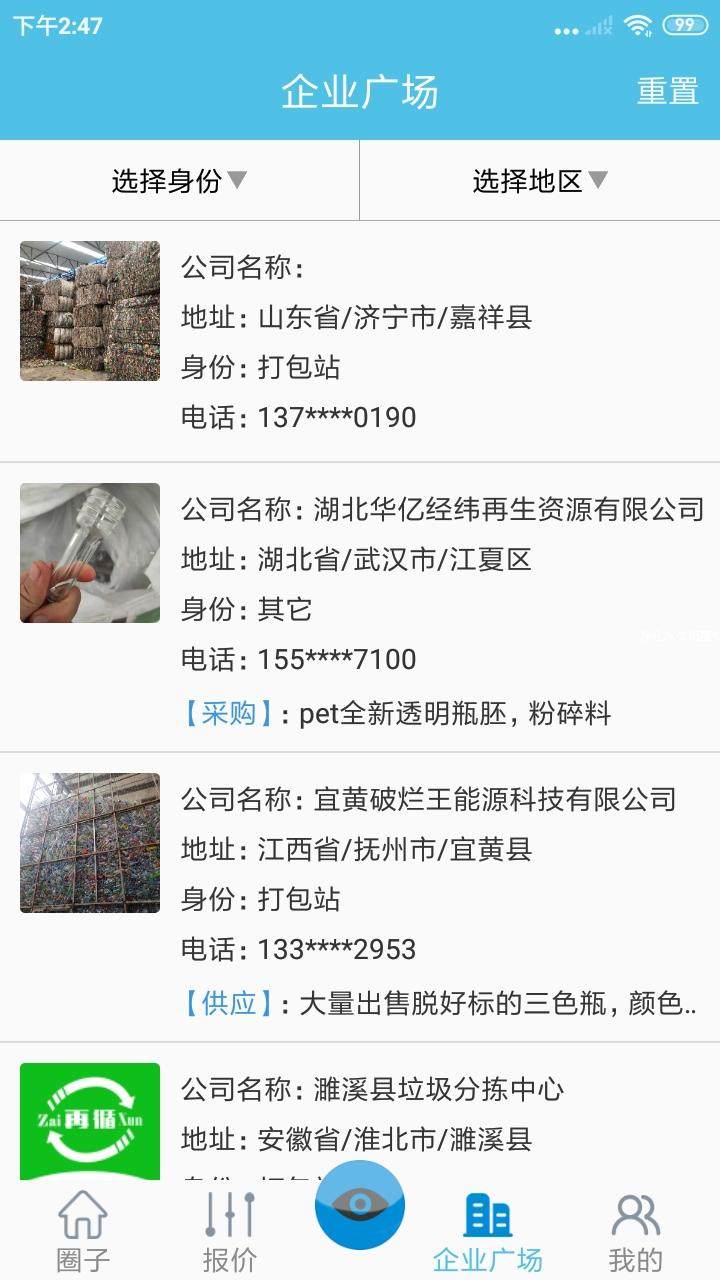Image resolution: width=720 pixels, height=1280 pixels.
Task: Open 湖北华亿经纬再生资源有限公司 listing
Action: pyautogui.click(x=360, y=607)
